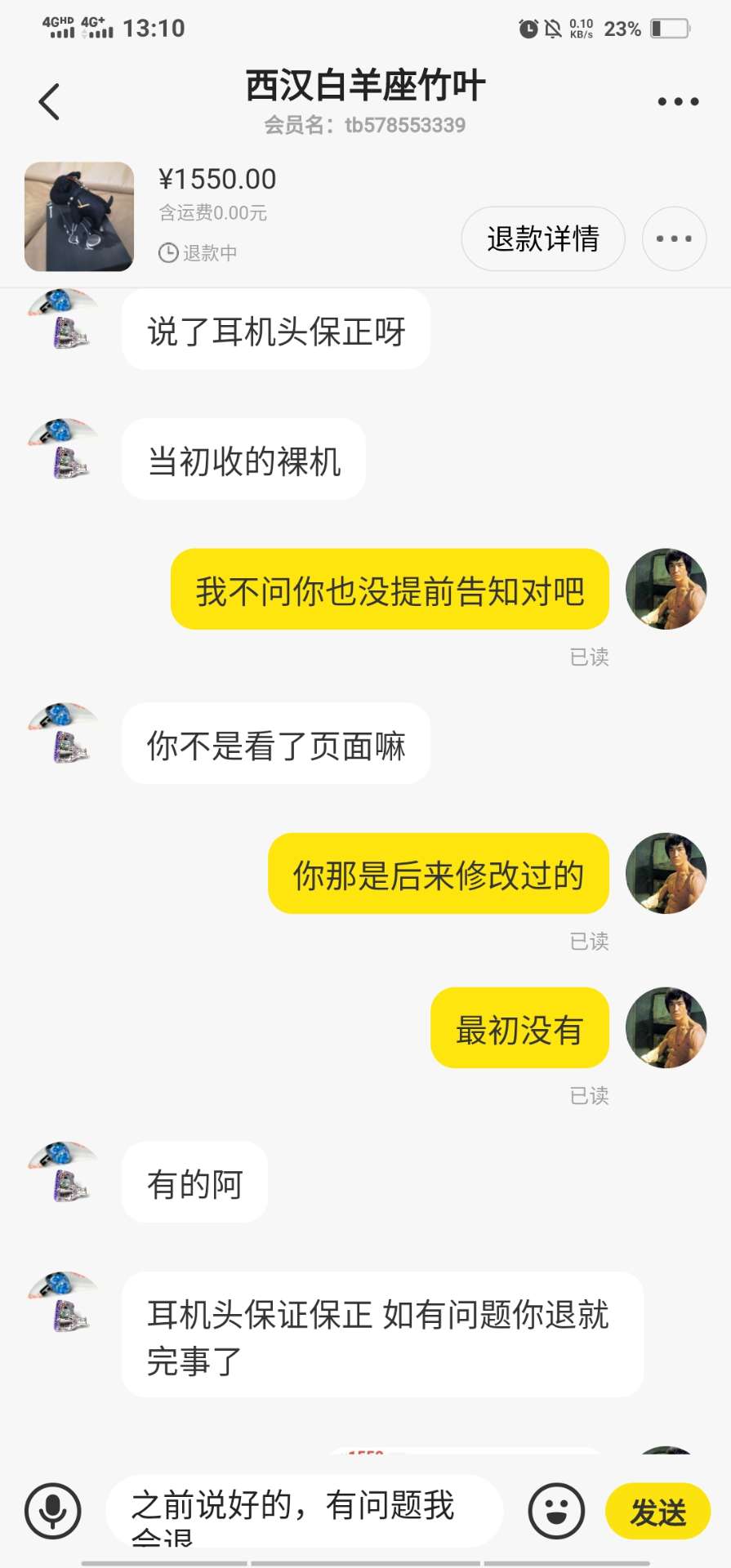Go back from this chat
Viewport: 731px width, 1568px height.
pyautogui.click(x=50, y=102)
